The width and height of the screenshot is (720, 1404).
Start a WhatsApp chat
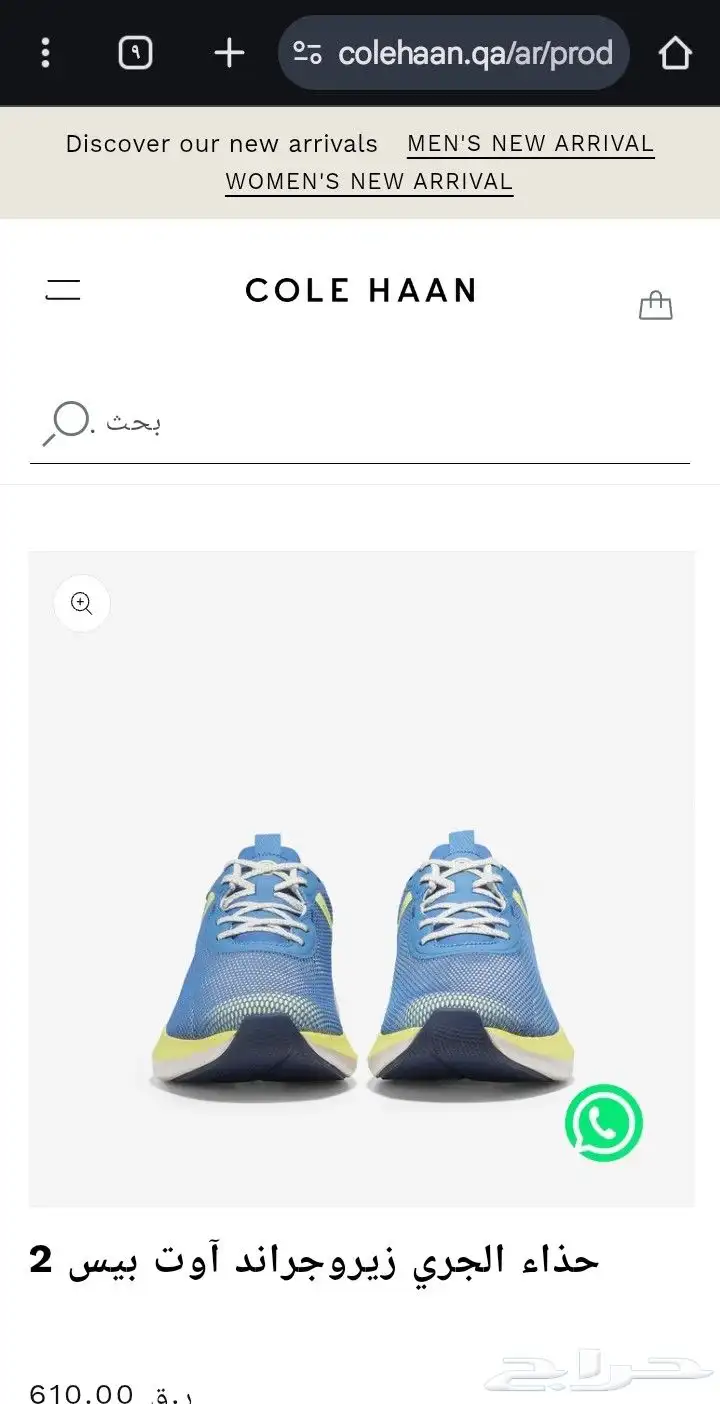pyautogui.click(x=603, y=1123)
